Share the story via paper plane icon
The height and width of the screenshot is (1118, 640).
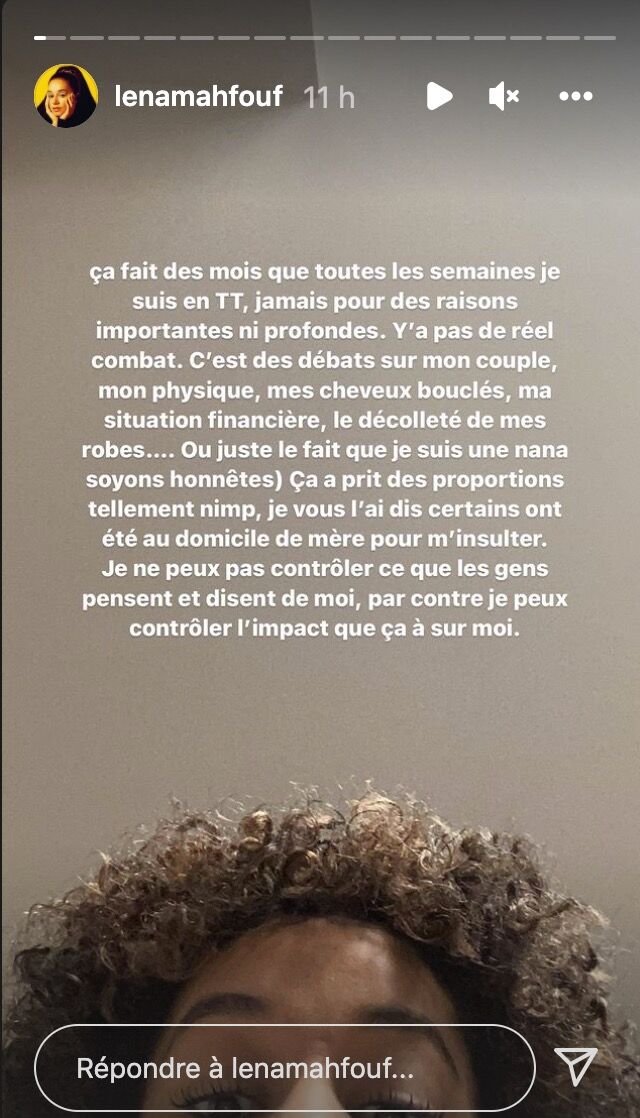point(576,1067)
